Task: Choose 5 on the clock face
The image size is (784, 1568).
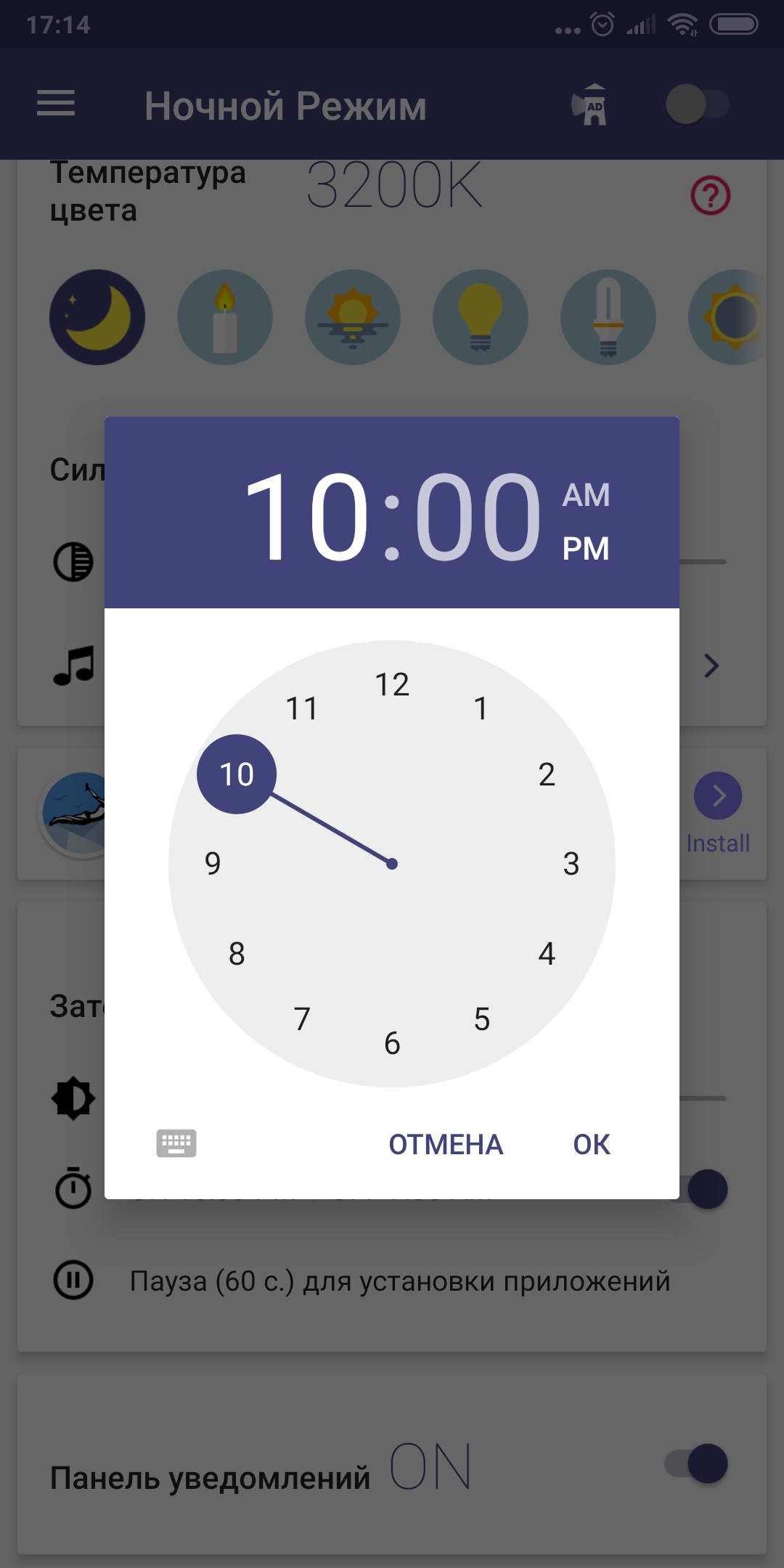Action: (481, 1019)
